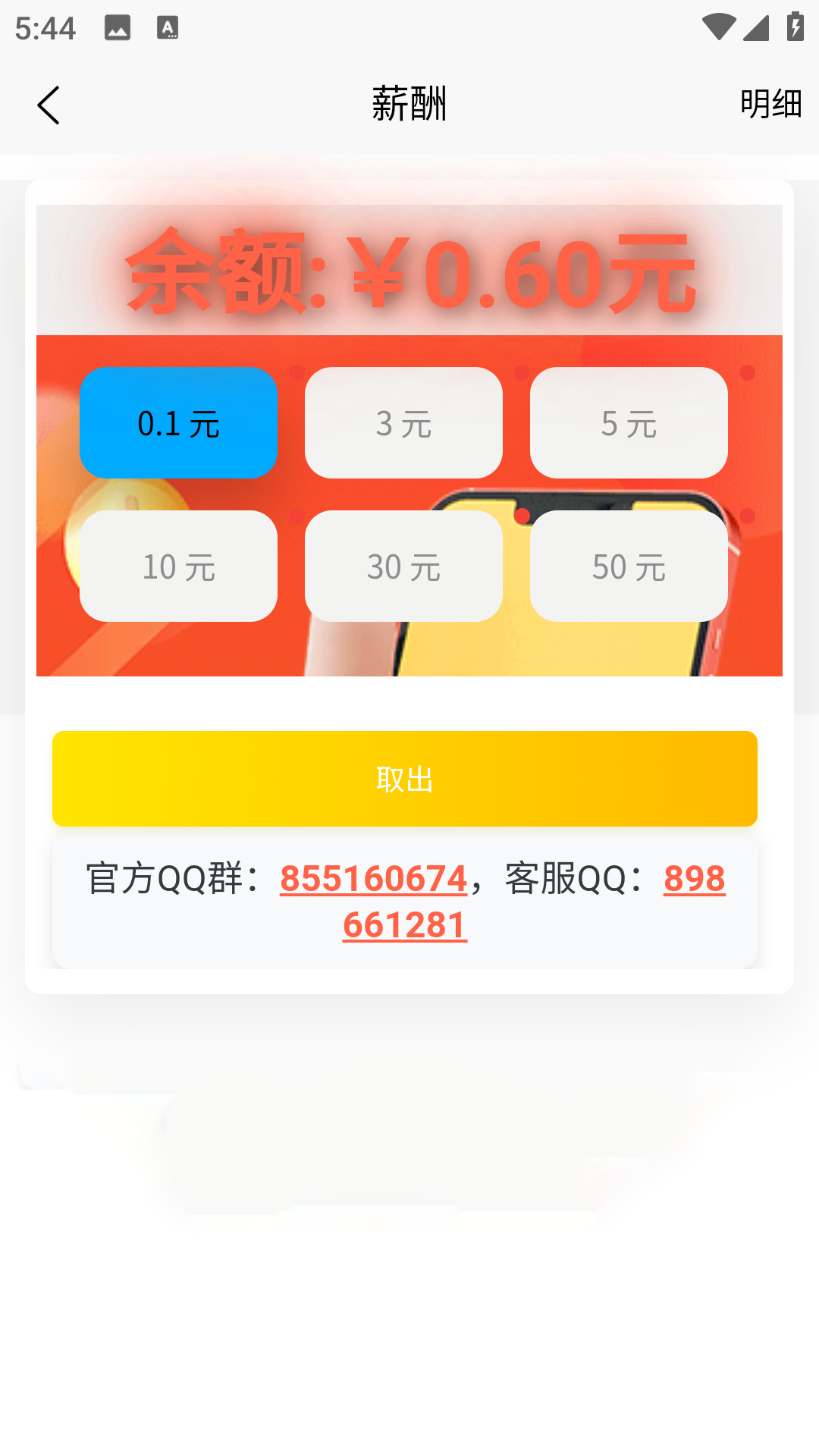Select the 30元 amount option

click(x=403, y=566)
